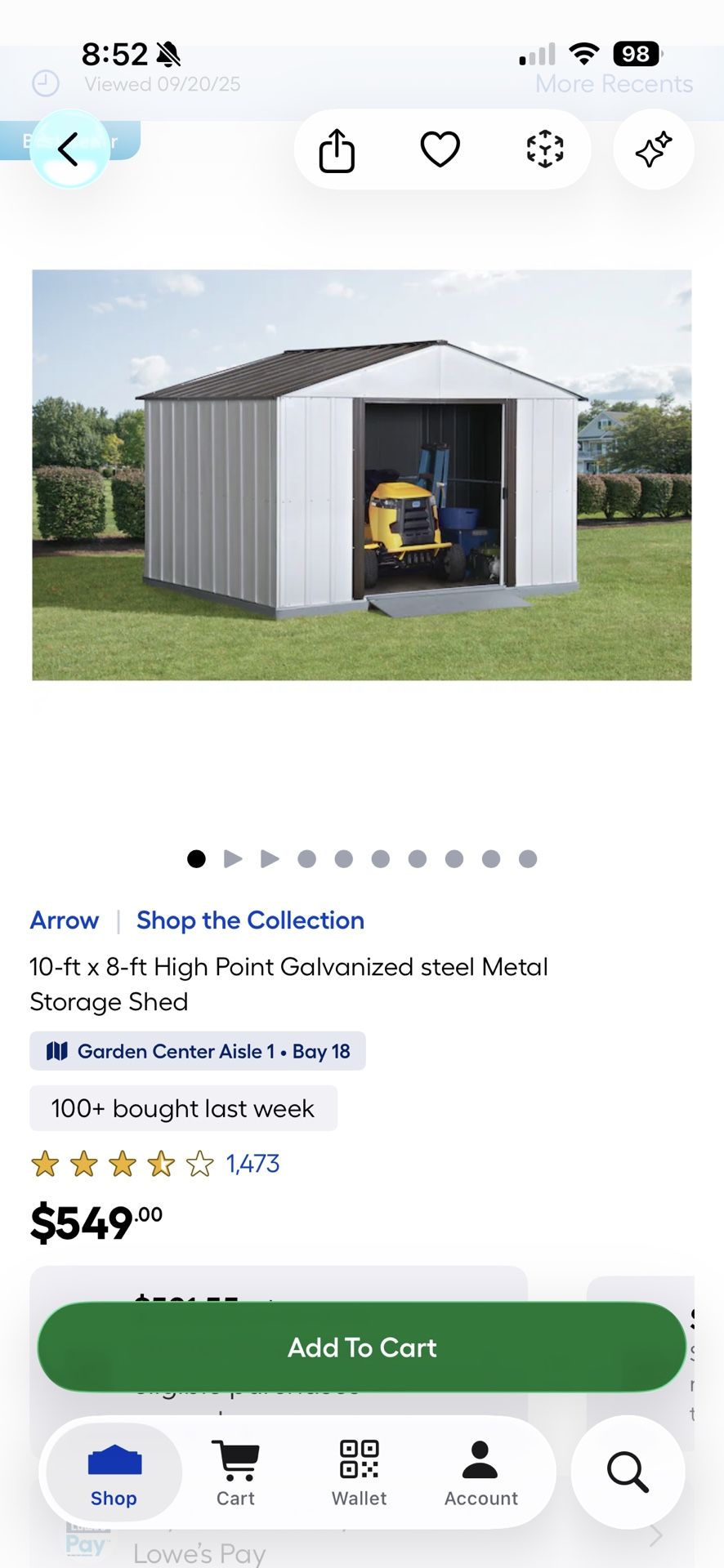724x1568 pixels.
Task: Open the AR view of the shed
Action: point(544,149)
